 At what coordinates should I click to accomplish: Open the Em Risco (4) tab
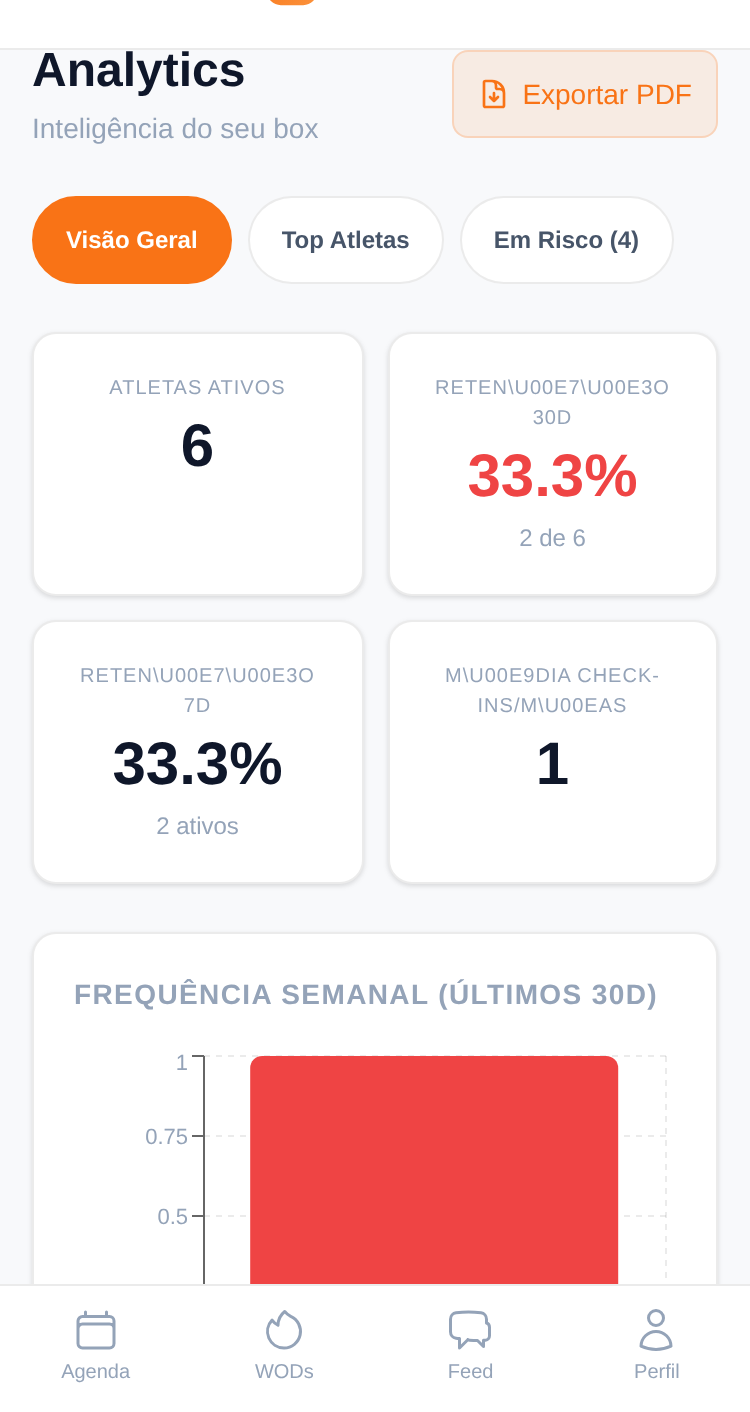click(x=566, y=240)
